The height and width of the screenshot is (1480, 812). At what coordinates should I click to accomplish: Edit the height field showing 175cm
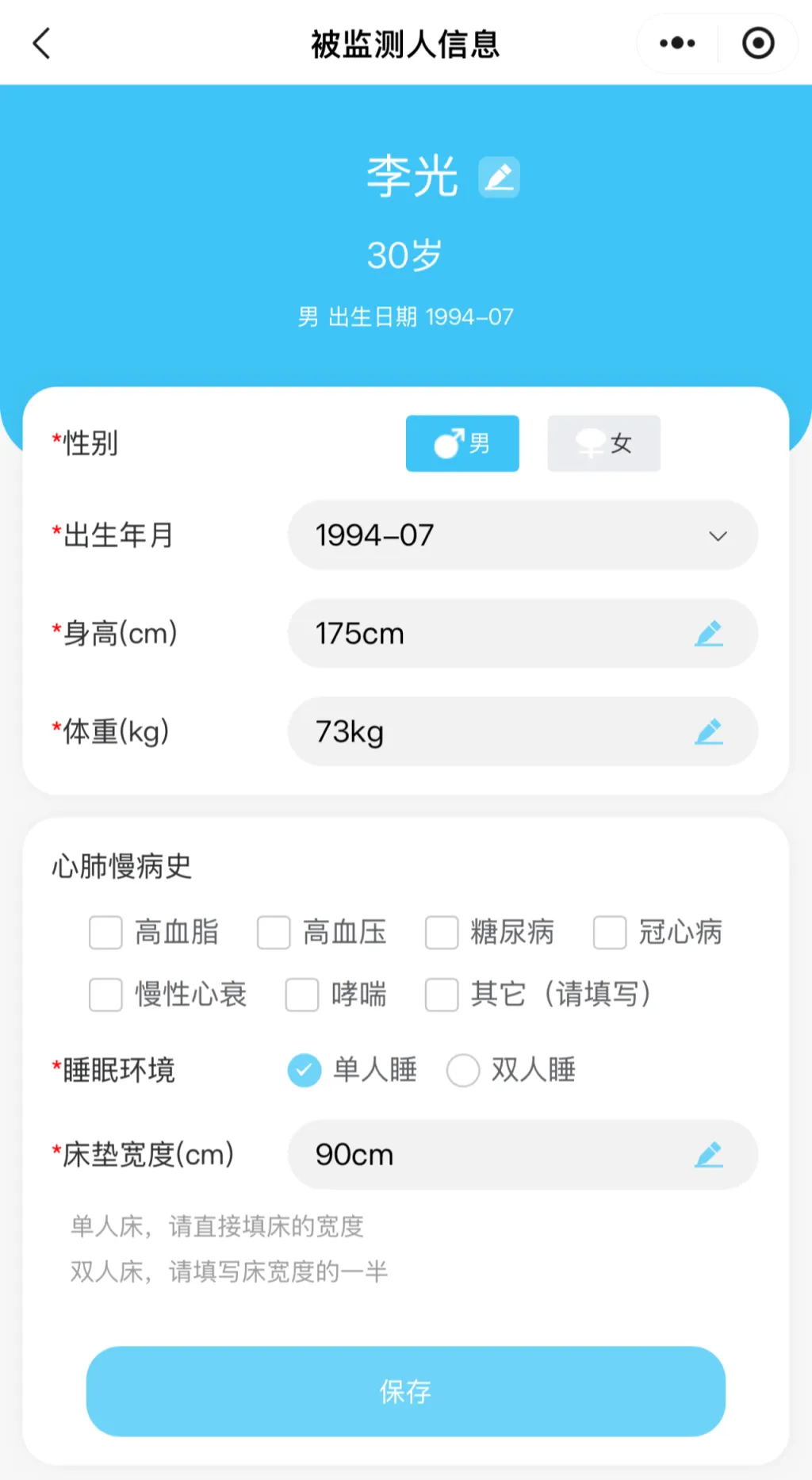point(708,634)
